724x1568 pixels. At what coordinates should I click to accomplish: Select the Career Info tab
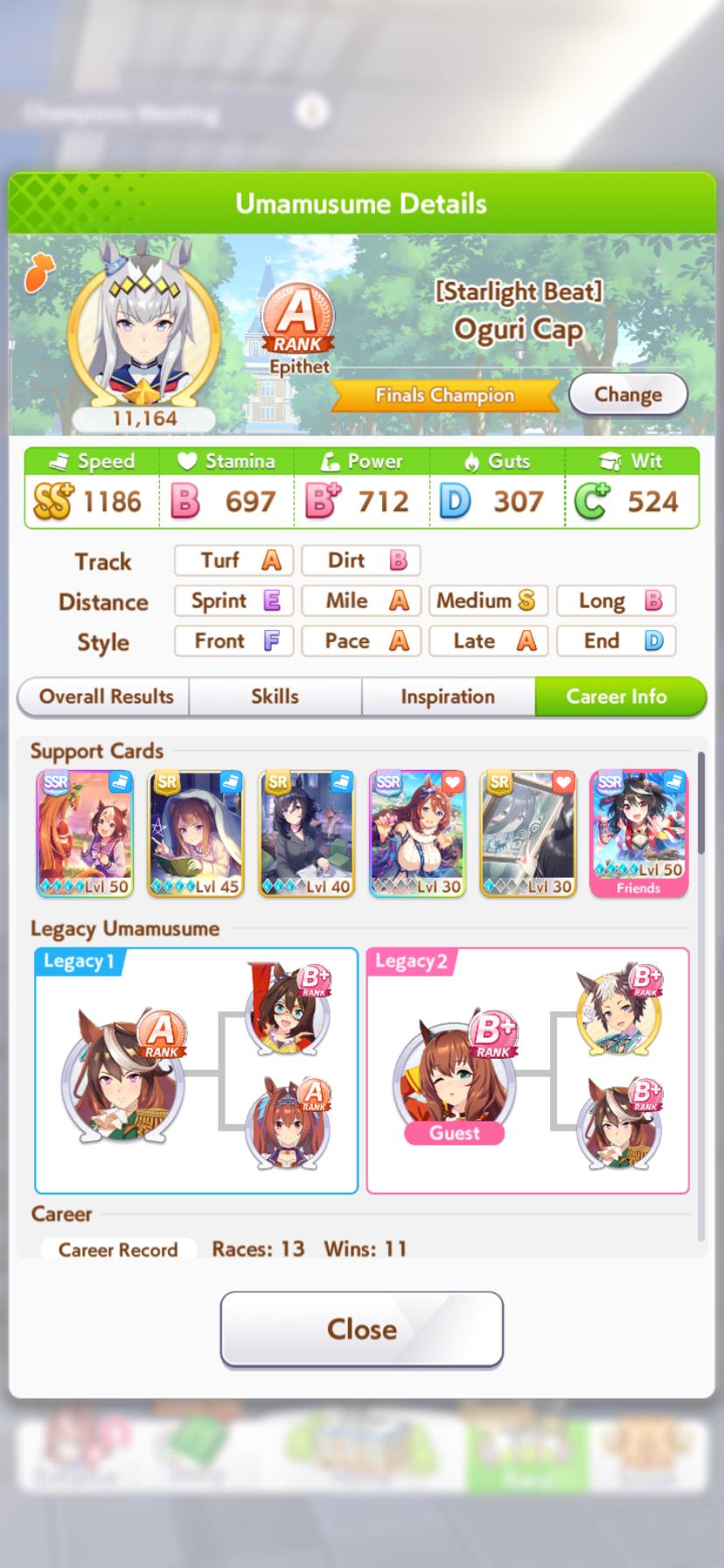[616, 696]
